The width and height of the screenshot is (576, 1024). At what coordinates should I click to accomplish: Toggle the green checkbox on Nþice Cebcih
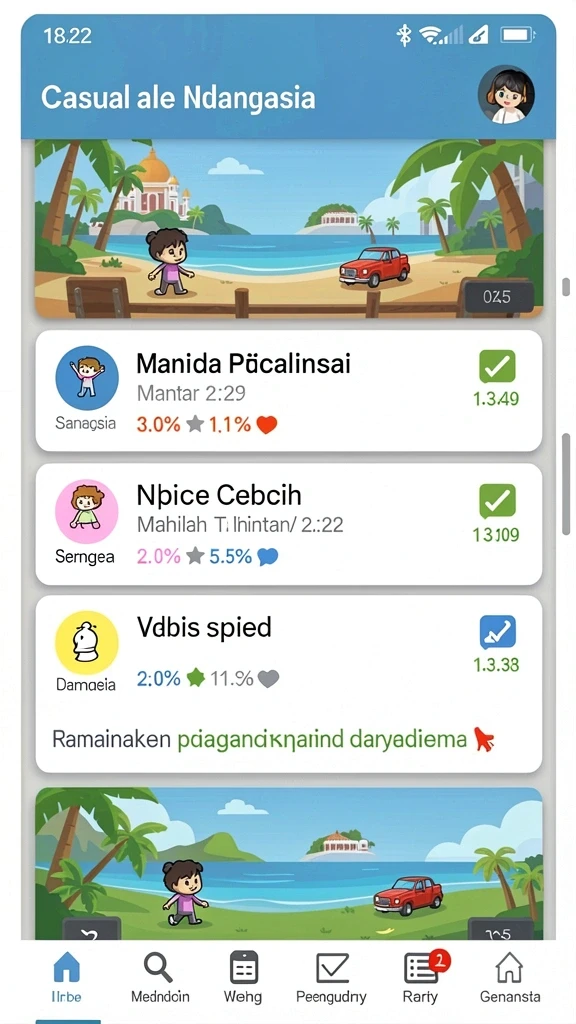497,501
